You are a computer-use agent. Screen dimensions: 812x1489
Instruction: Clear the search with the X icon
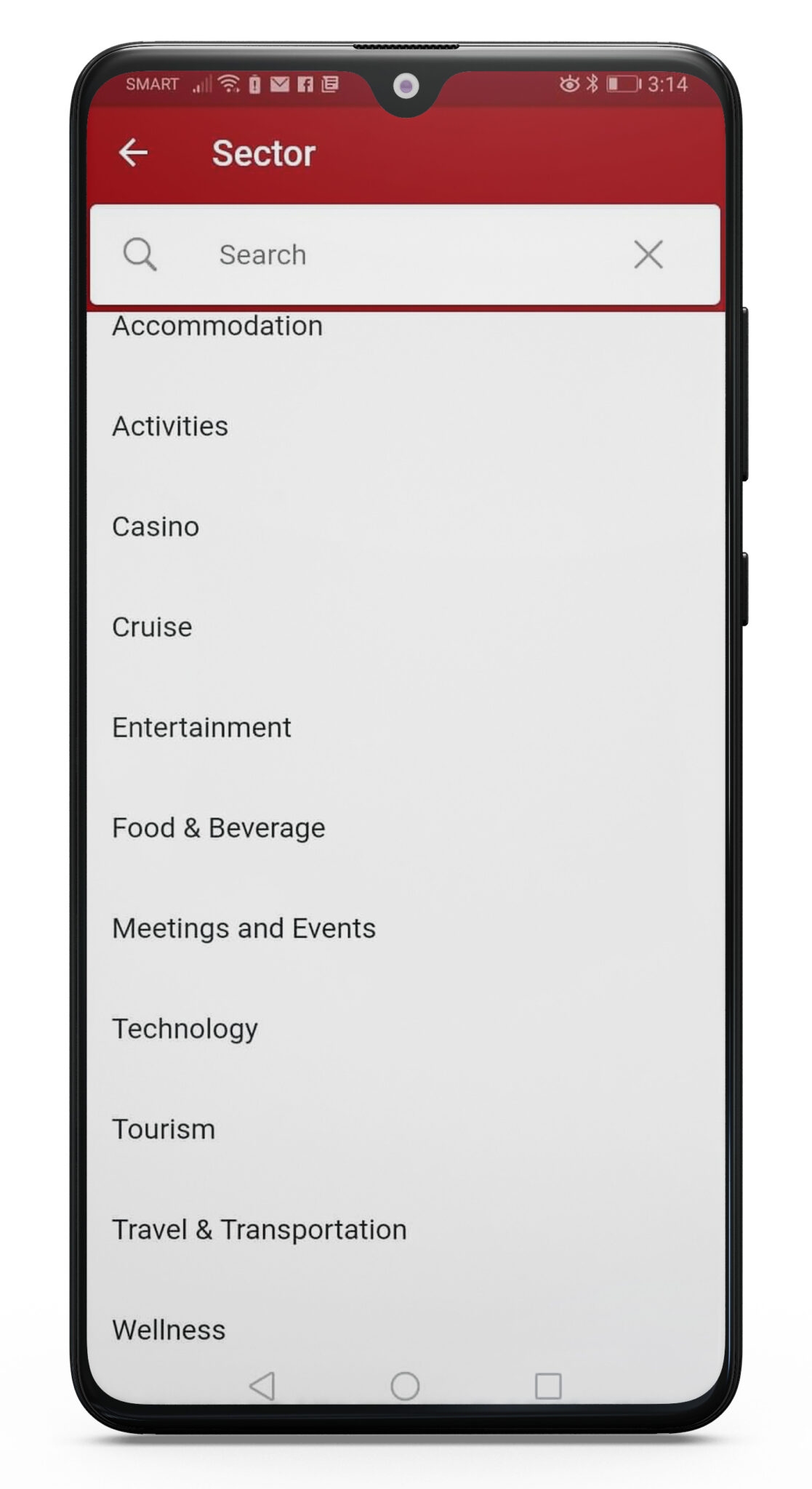[x=648, y=255]
